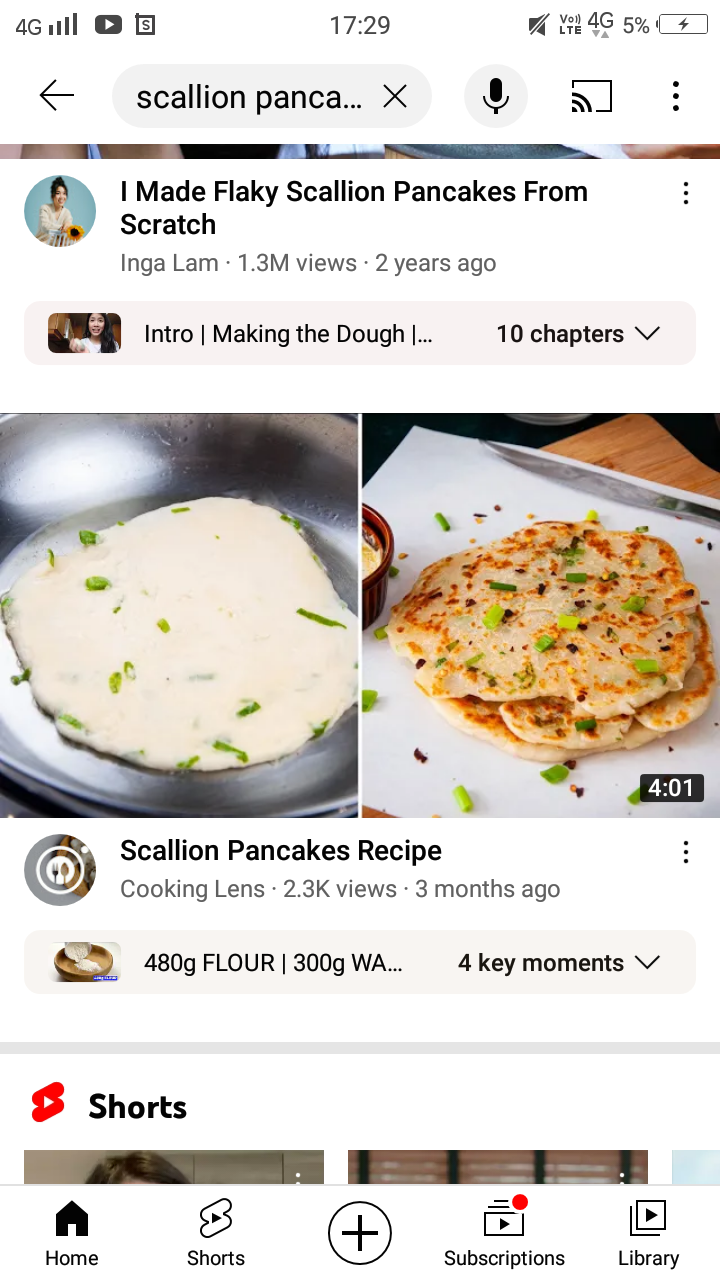Screen dimensions: 720x1280
Task: Switch to the Library tab
Action: coord(648,1234)
